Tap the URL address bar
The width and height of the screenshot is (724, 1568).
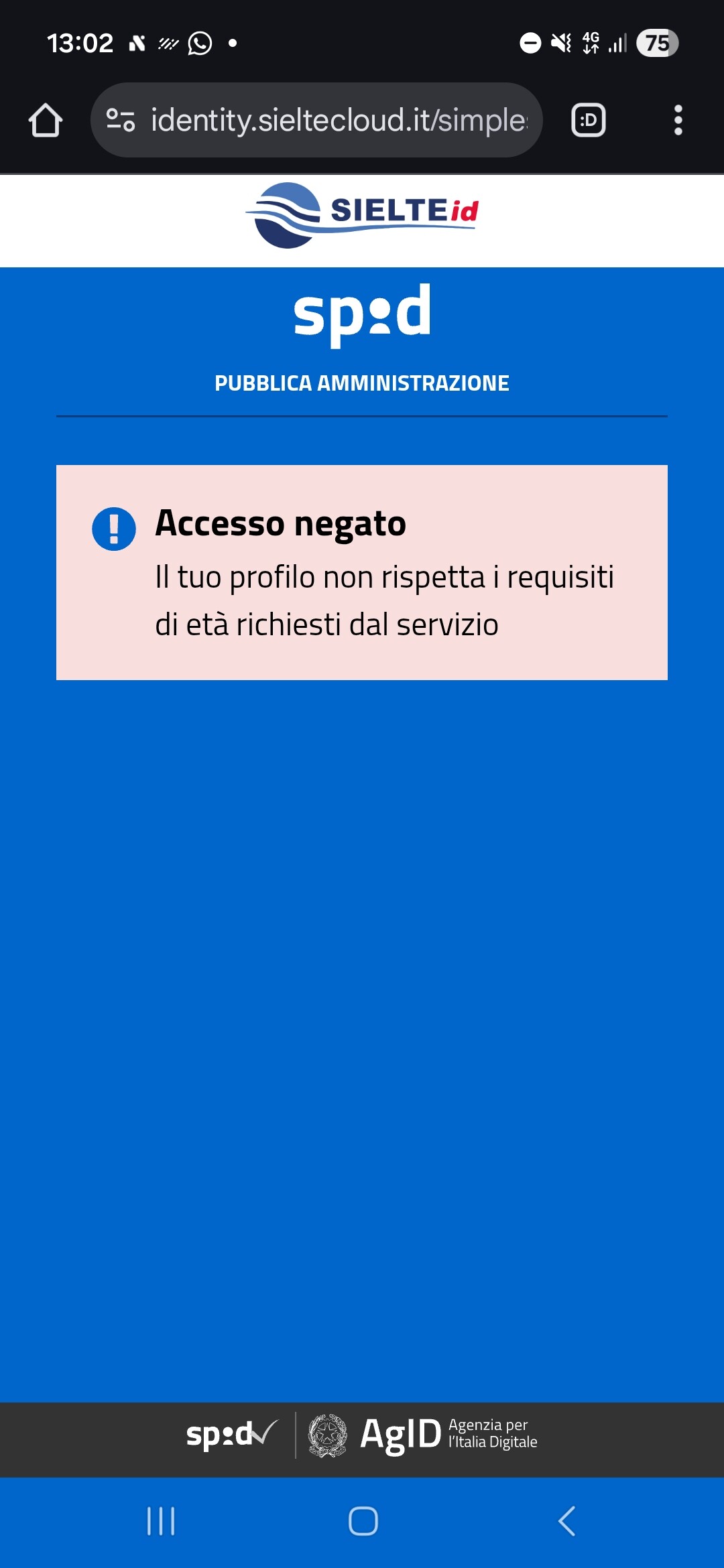(x=339, y=121)
